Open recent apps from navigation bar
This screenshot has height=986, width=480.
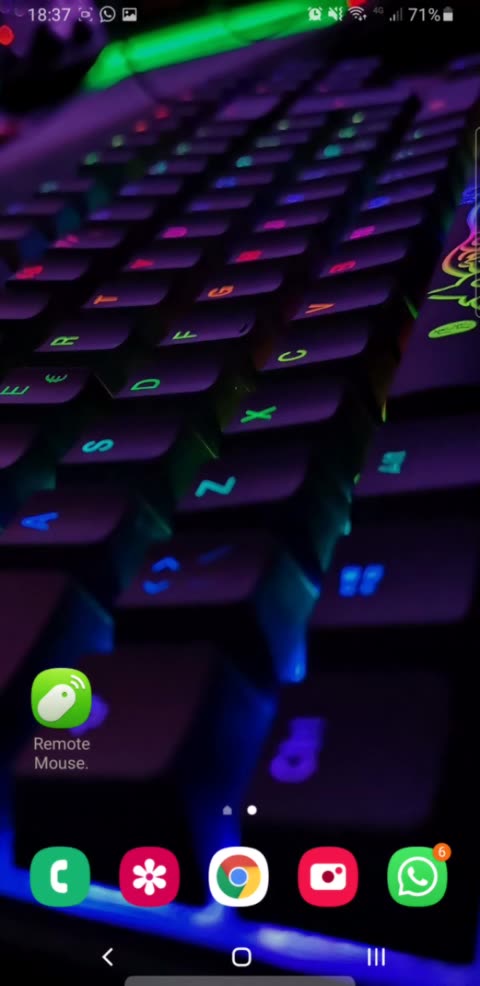pyautogui.click(x=376, y=957)
